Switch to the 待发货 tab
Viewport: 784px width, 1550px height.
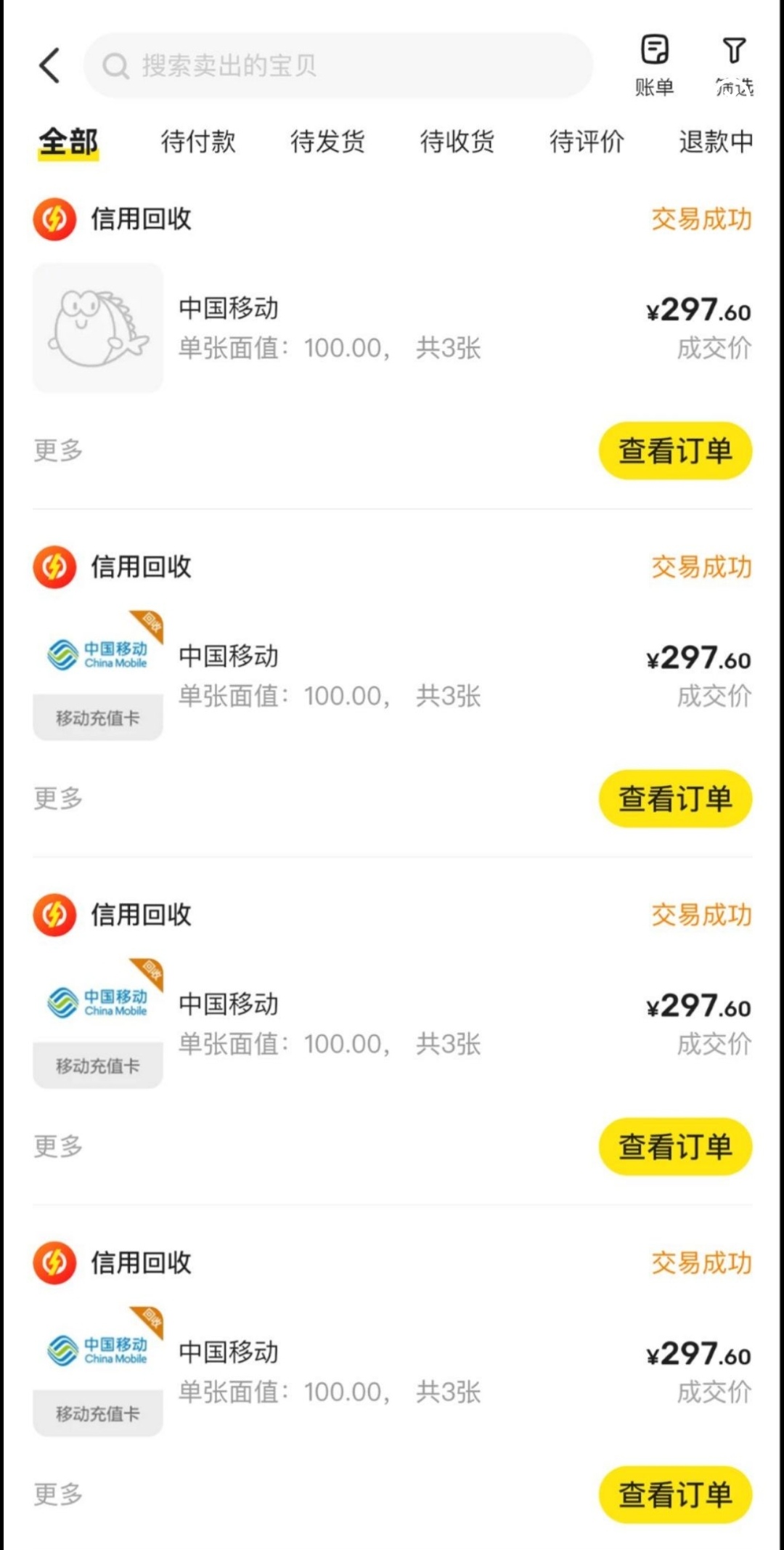tap(327, 141)
